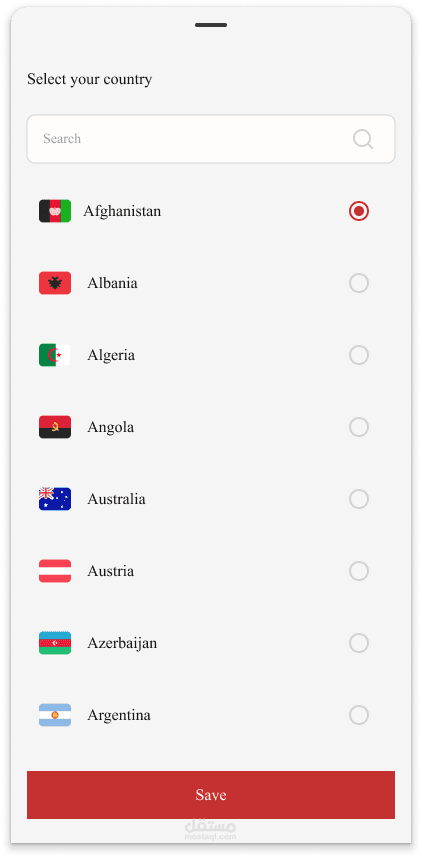
Task: Select the Afghanistan radio button
Action: [x=359, y=211]
